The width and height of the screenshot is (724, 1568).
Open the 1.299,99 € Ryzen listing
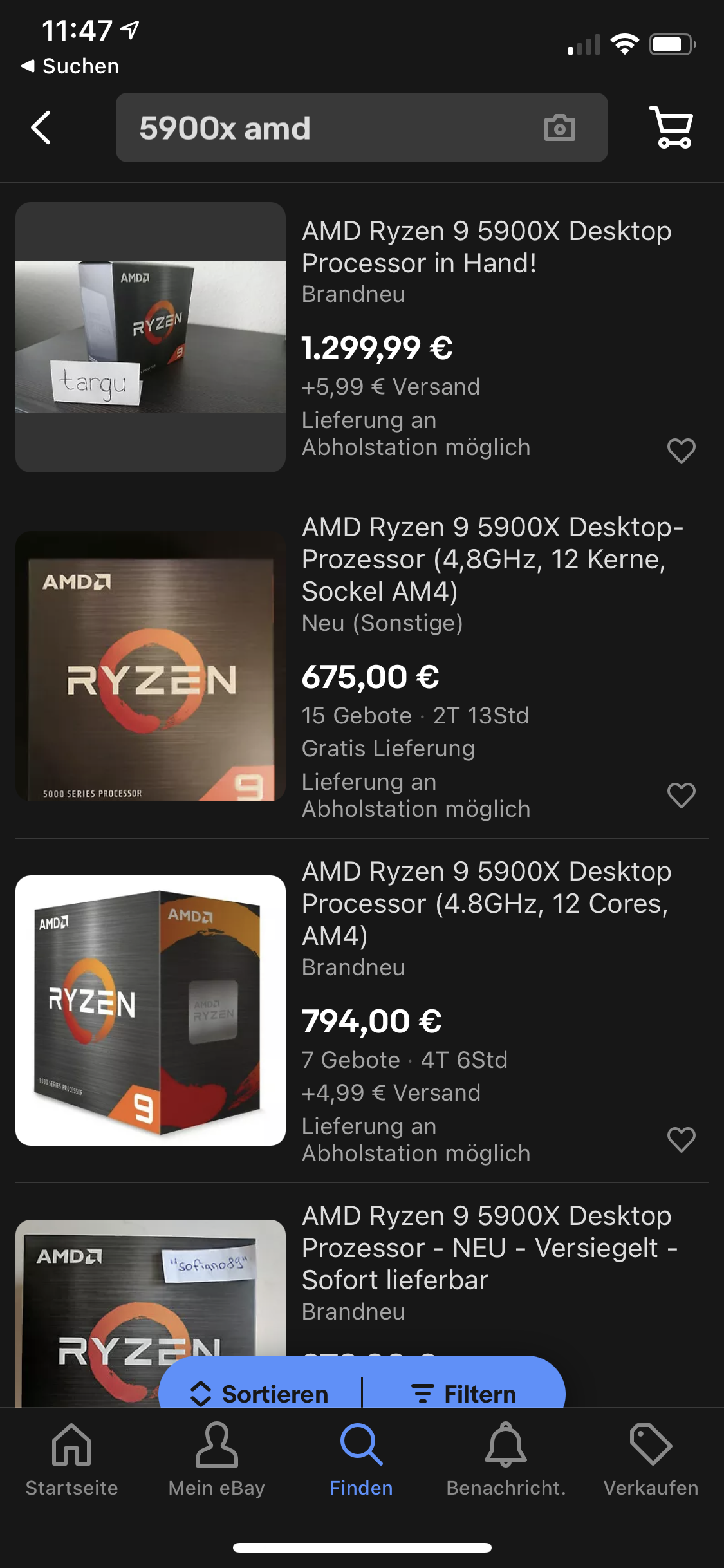point(362,337)
